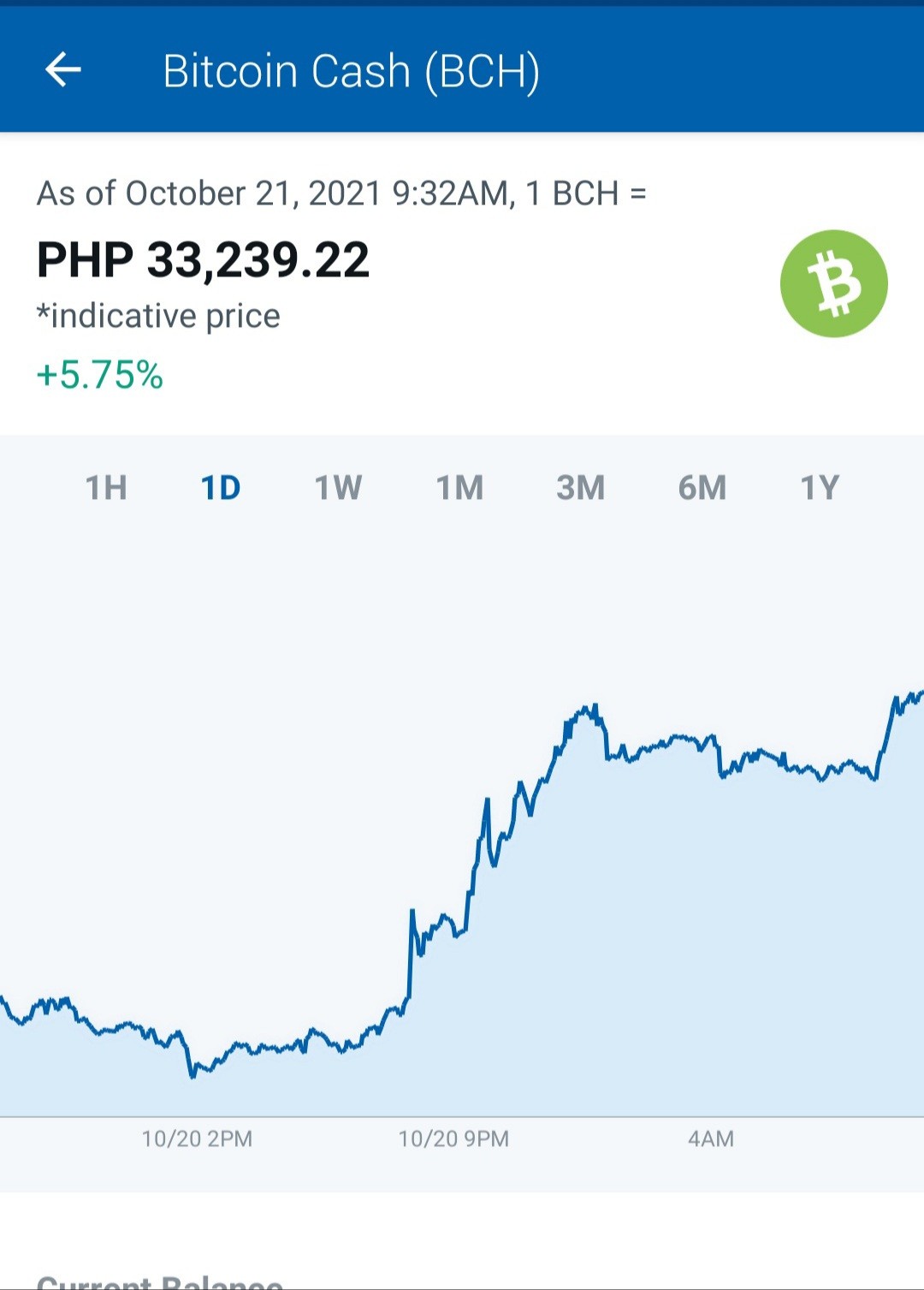
Task: Show the 1W price chart
Action: point(338,488)
